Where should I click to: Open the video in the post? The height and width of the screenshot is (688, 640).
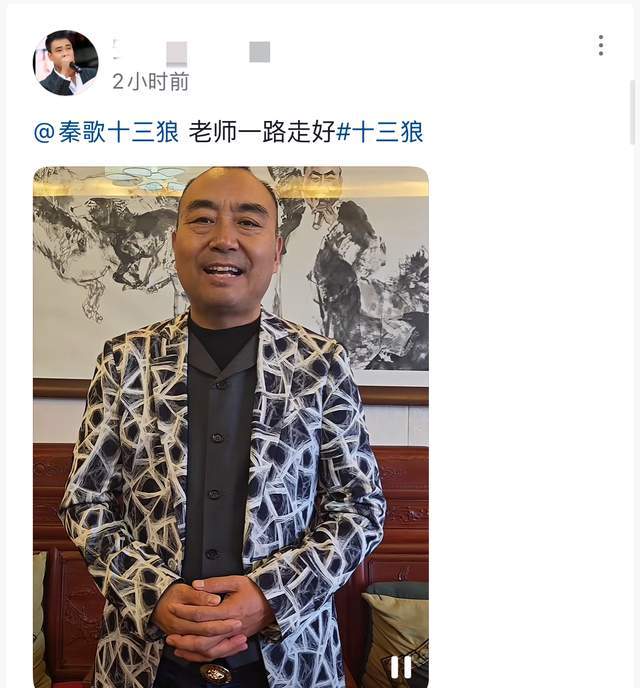230,420
